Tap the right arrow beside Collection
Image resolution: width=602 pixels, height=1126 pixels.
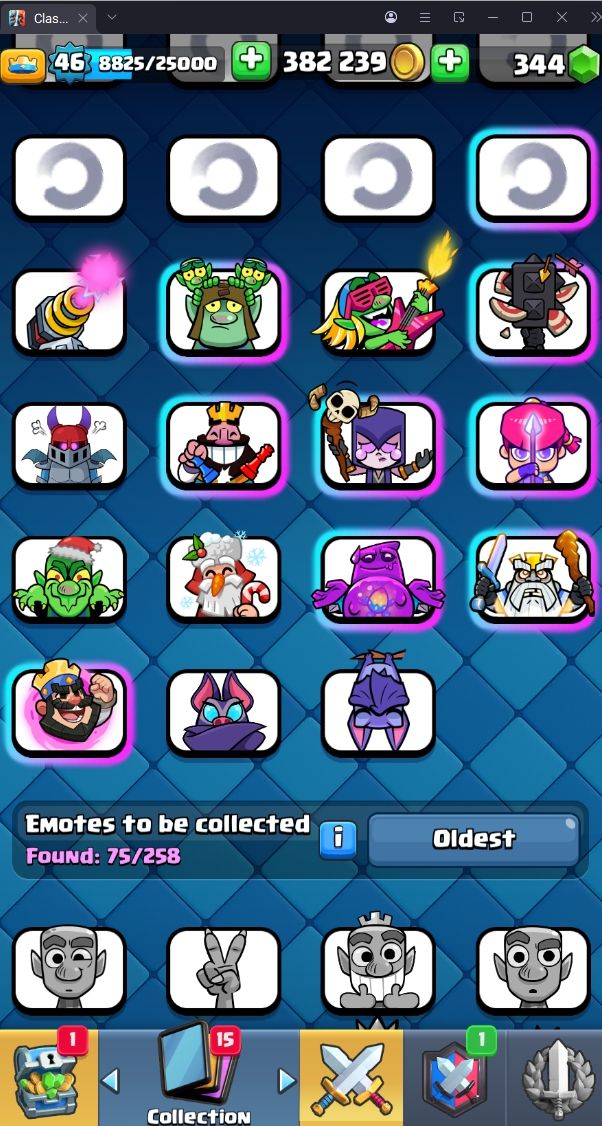(287, 1080)
